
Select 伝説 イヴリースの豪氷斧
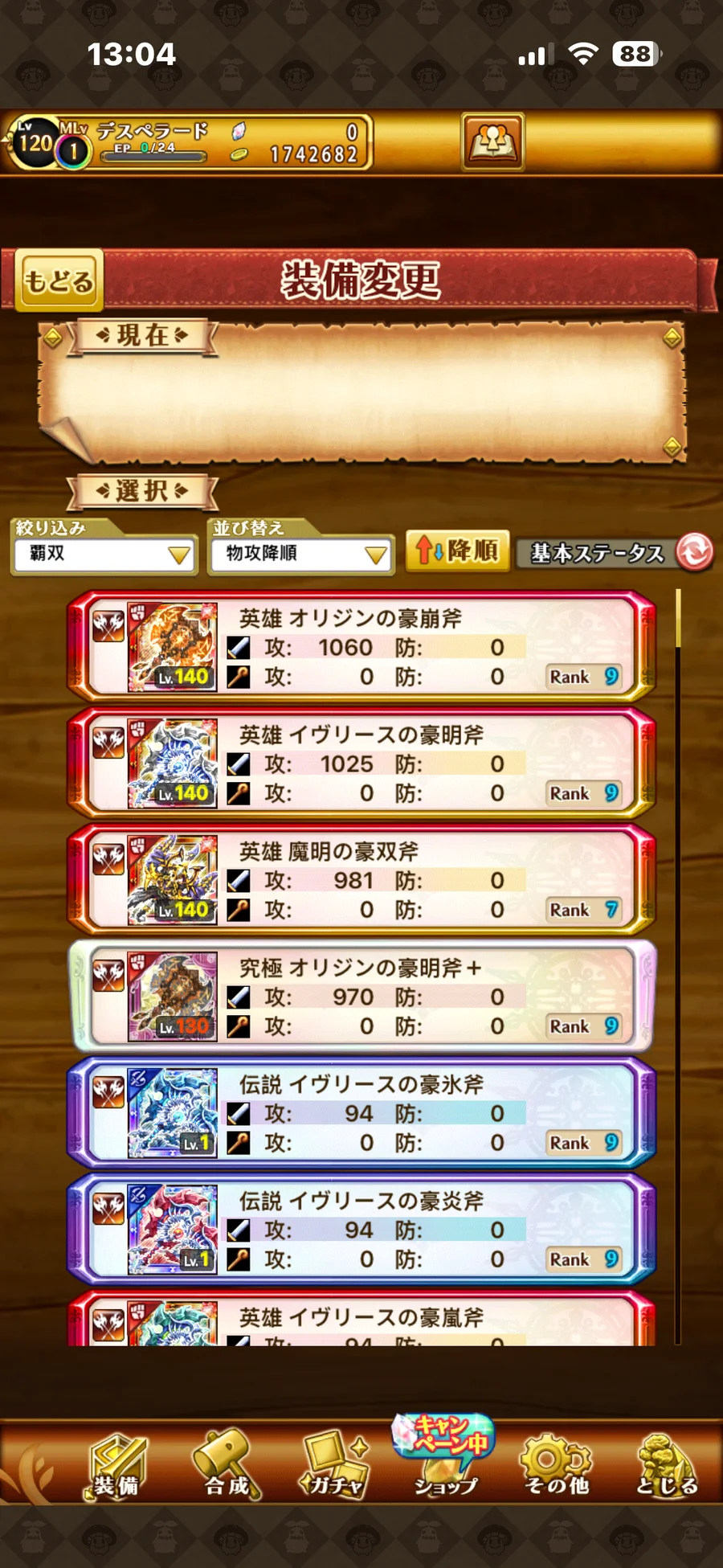(361, 1113)
